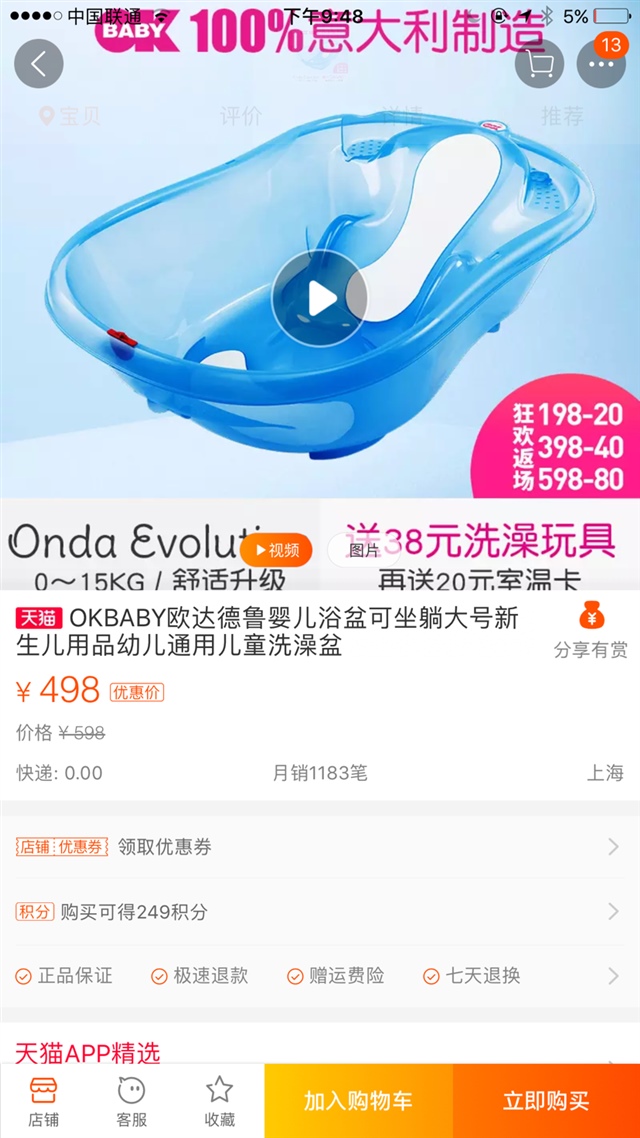Tap 分享有赏 to share the product
Viewport: 640px width, 1138px height.
point(590,630)
